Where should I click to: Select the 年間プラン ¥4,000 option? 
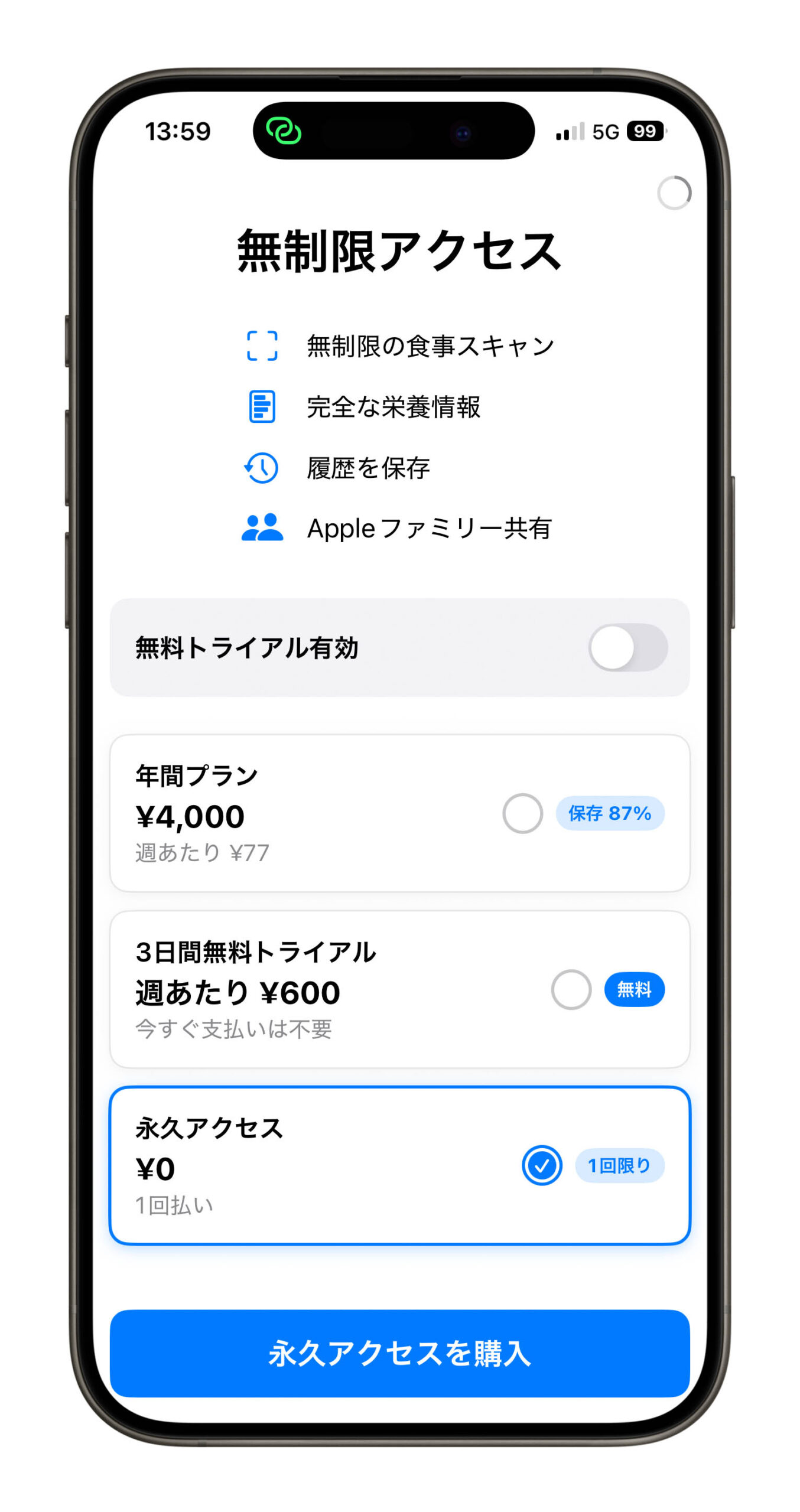click(522, 813)
